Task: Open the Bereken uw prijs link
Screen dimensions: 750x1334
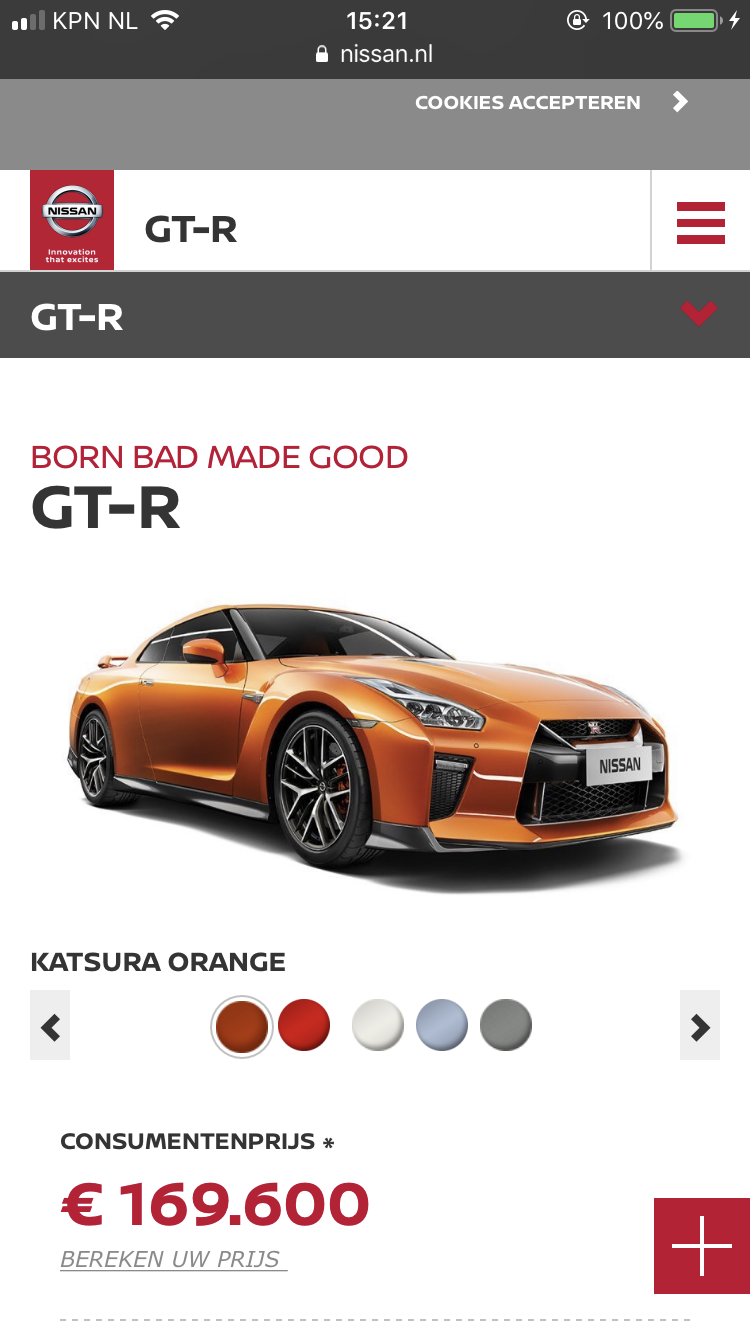Action: (172, 1258)
